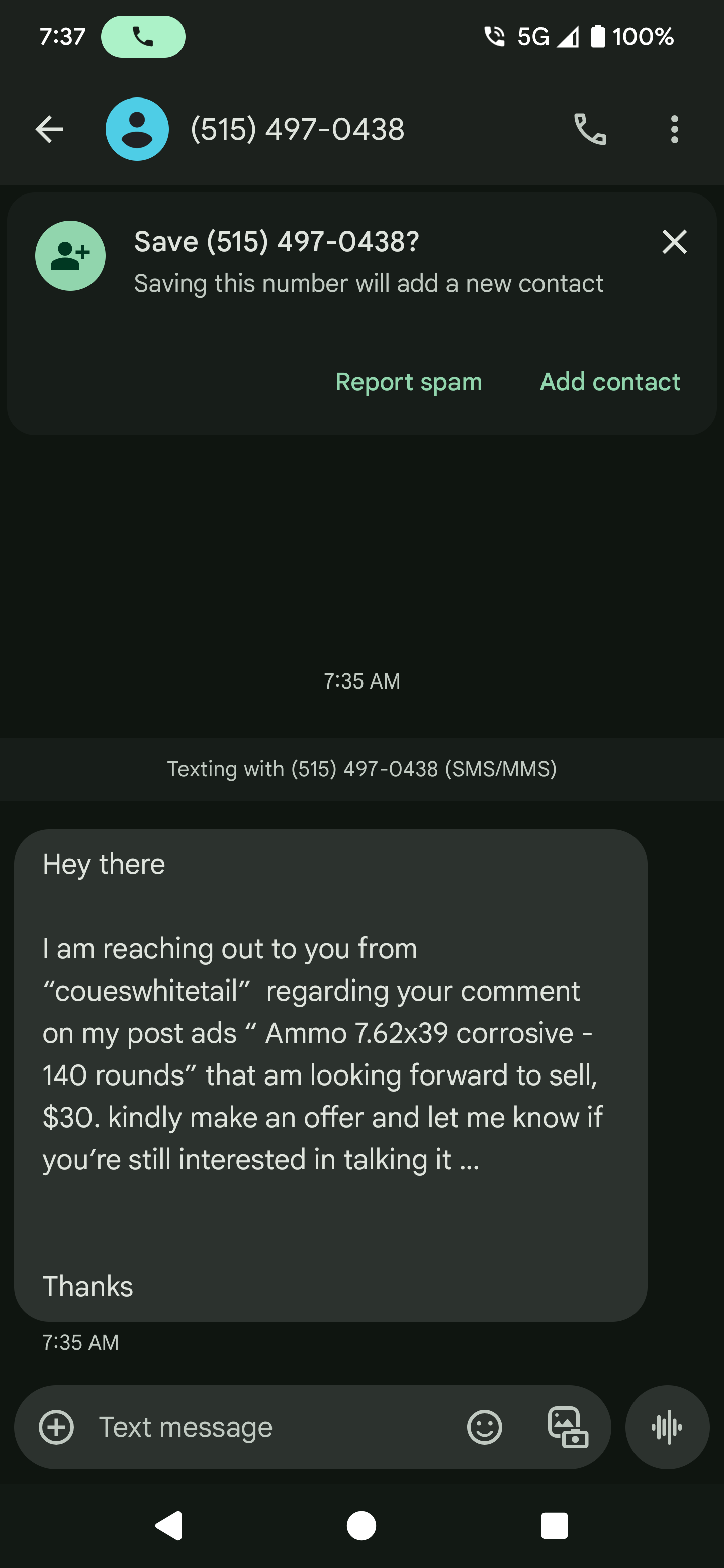Tap the contact avatar in the header
The height and width of the screenshot is (1568, 724).
(x=137, y=129)
